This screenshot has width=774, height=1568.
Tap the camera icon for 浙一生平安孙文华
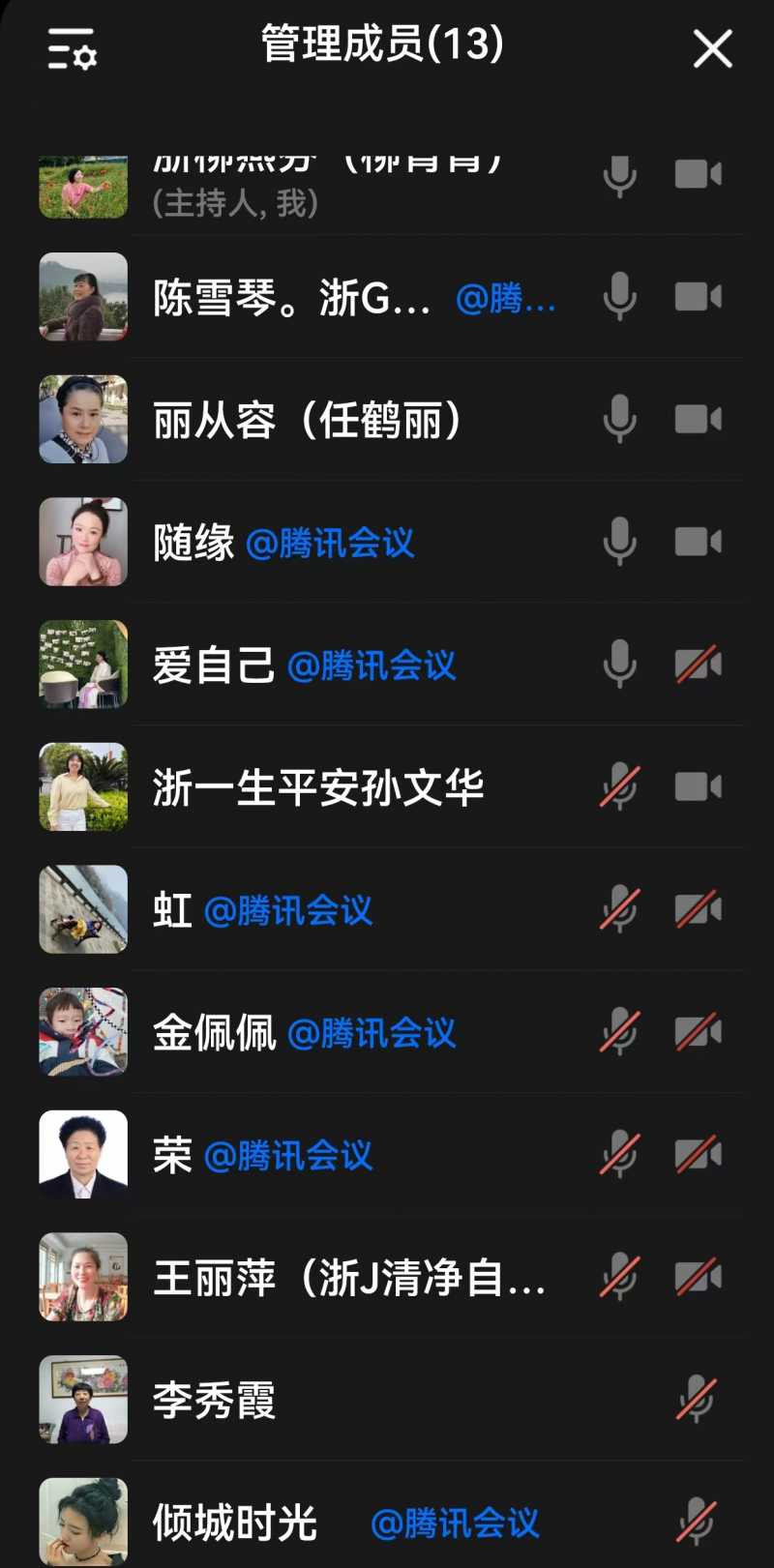698,787
